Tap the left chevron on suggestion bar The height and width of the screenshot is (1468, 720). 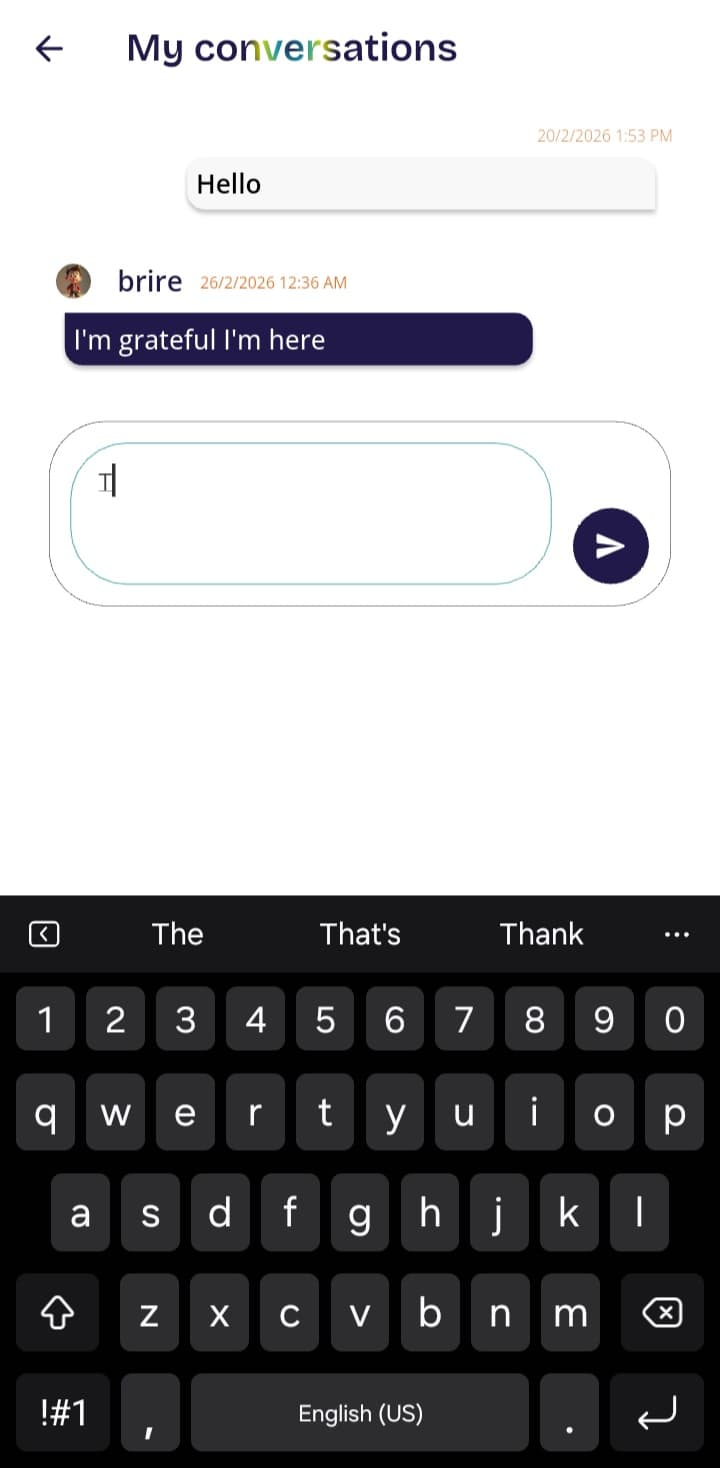click(42, 934)
